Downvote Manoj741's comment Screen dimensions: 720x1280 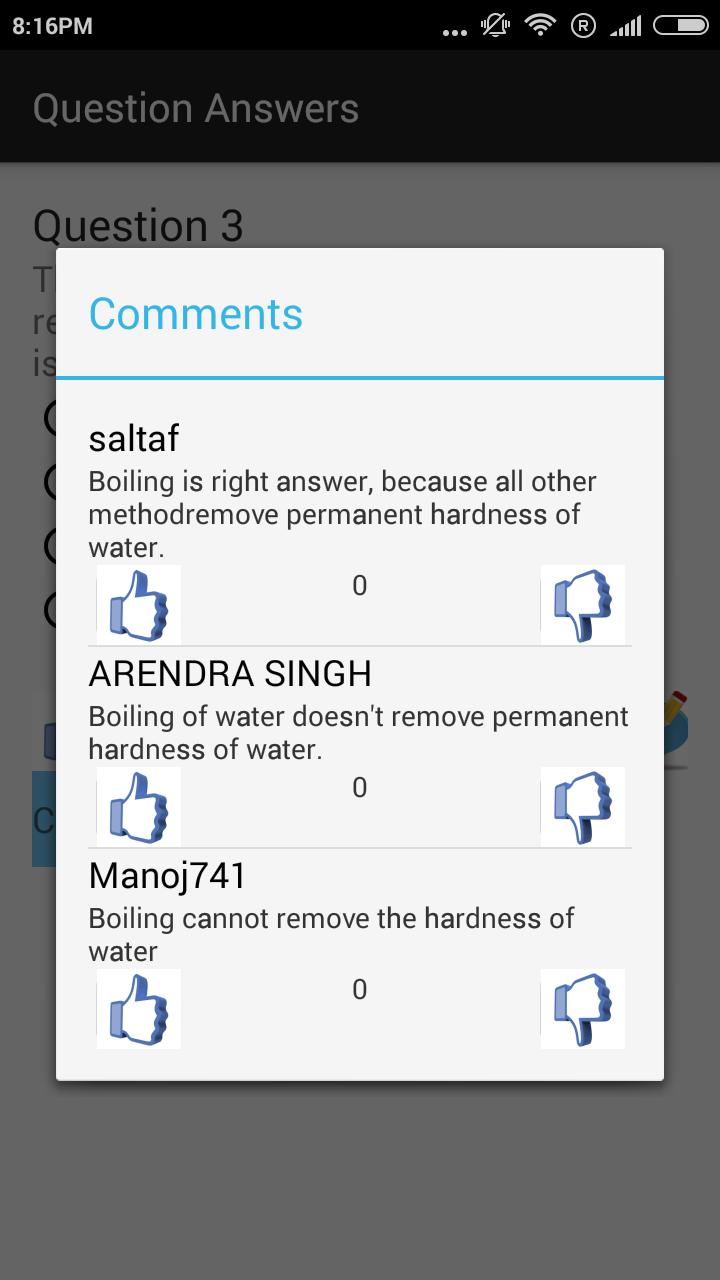pos(583,1009)
